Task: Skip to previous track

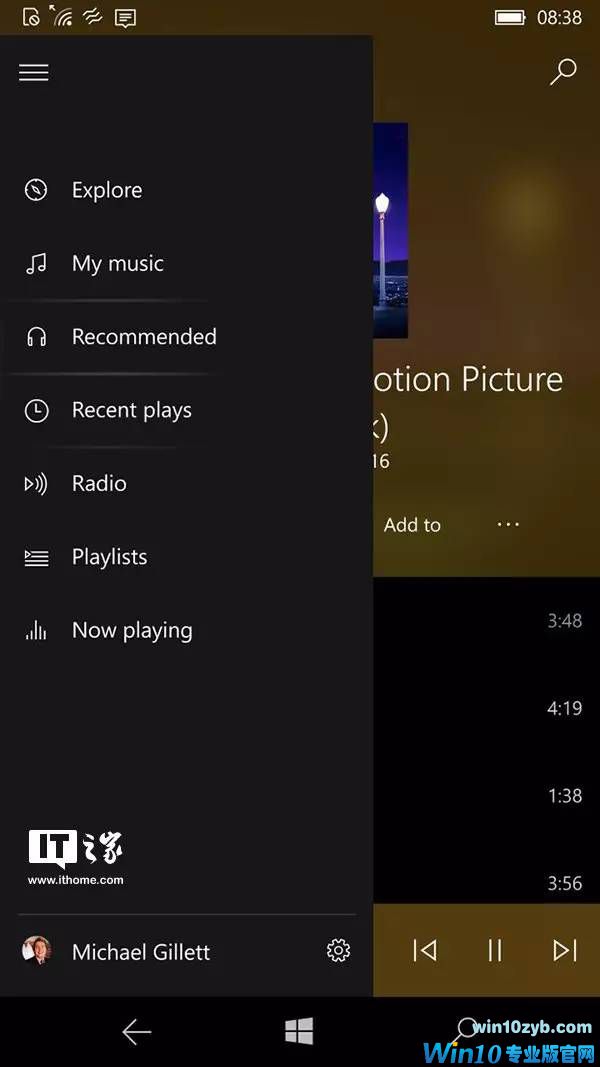Action: point(425,950)
